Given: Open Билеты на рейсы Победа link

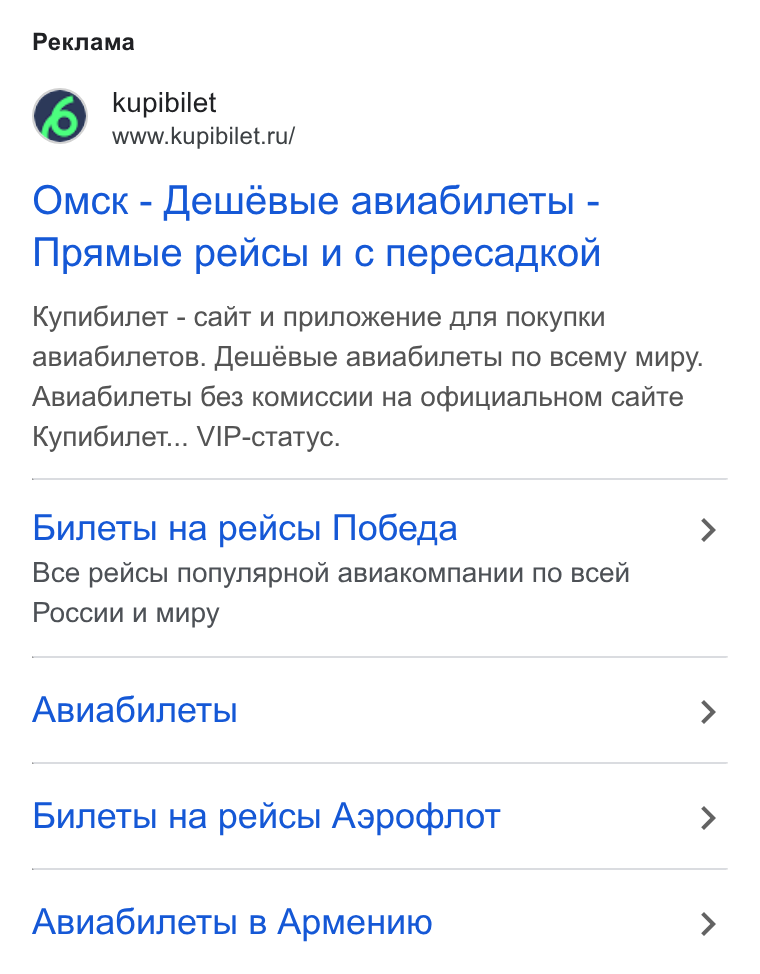Looking at the screenshot, I should 245,529.
